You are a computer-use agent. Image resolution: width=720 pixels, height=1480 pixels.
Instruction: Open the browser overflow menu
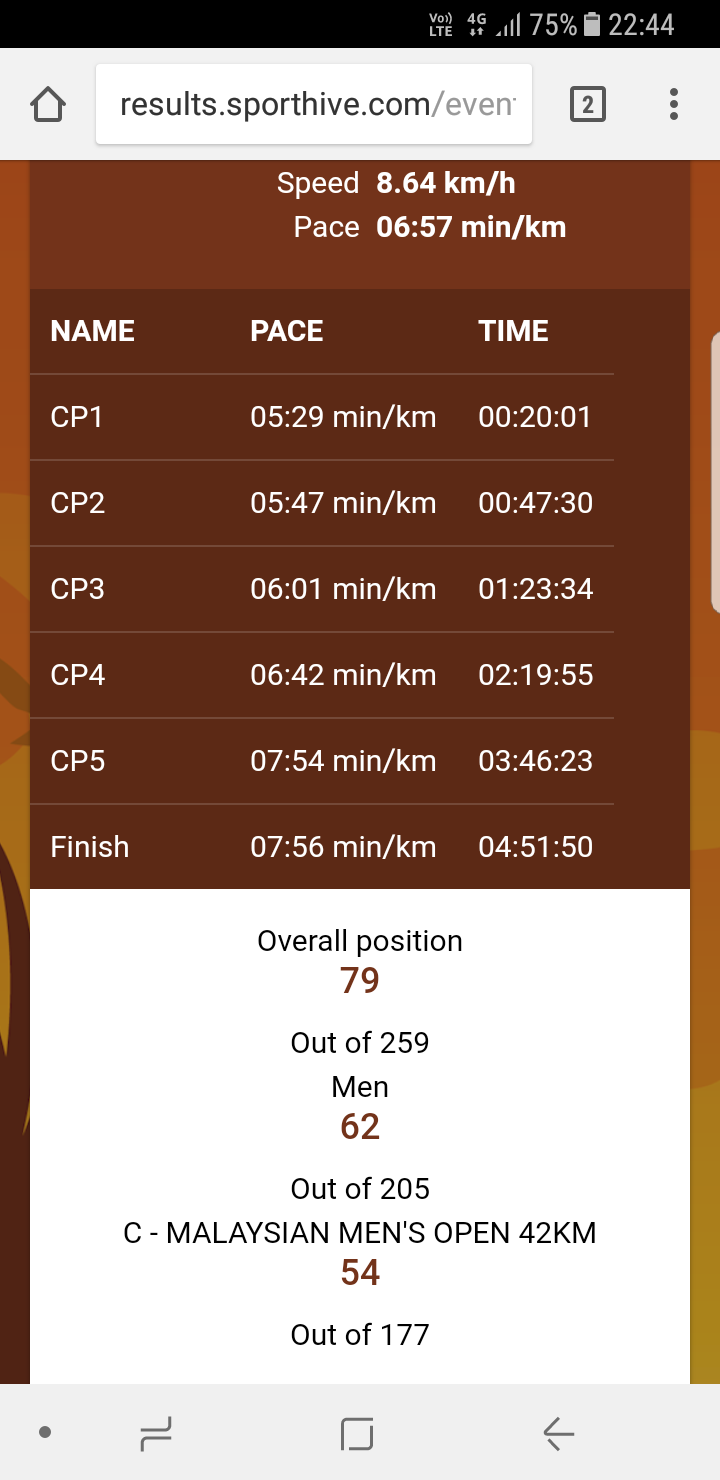point(674,104)
